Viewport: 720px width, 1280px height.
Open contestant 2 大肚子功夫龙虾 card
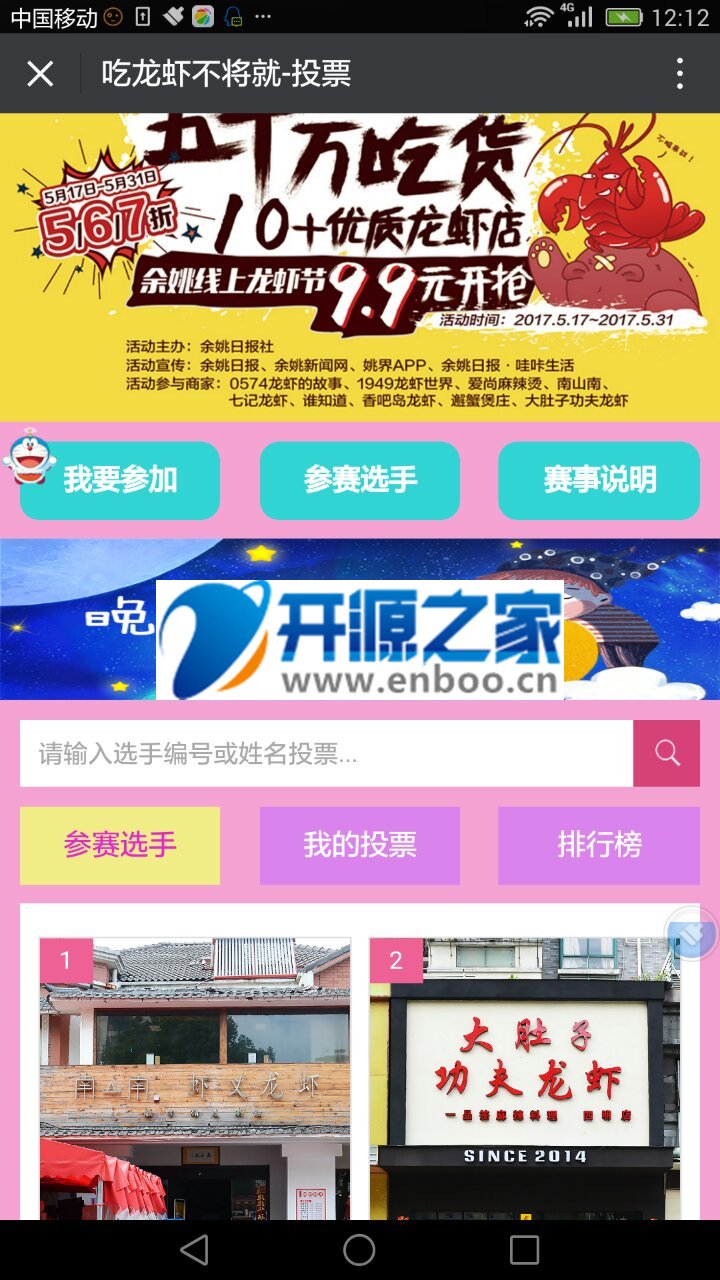click(x=525, y=1080)
